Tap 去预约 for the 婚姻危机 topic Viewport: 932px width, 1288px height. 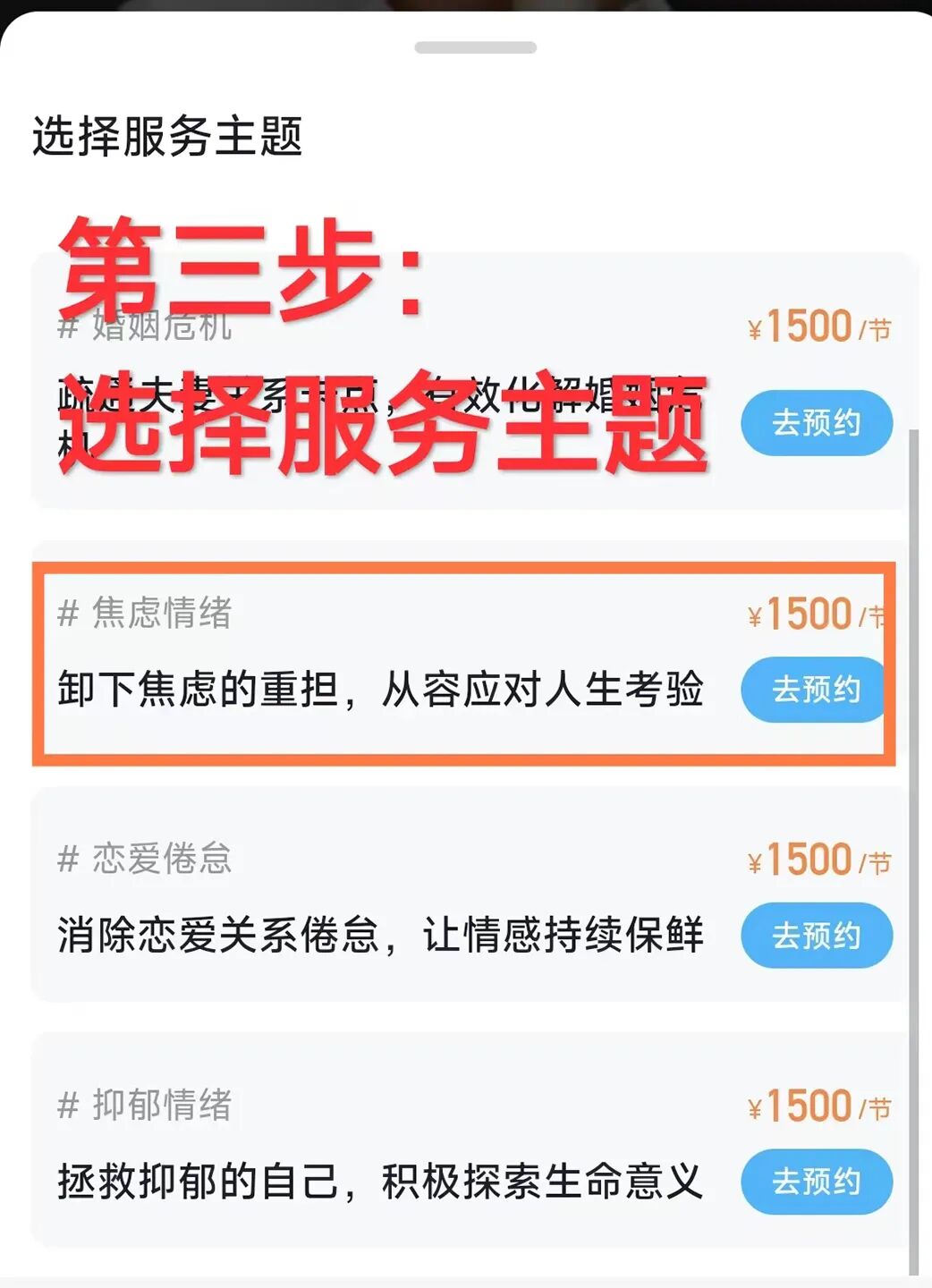point(817,422)
